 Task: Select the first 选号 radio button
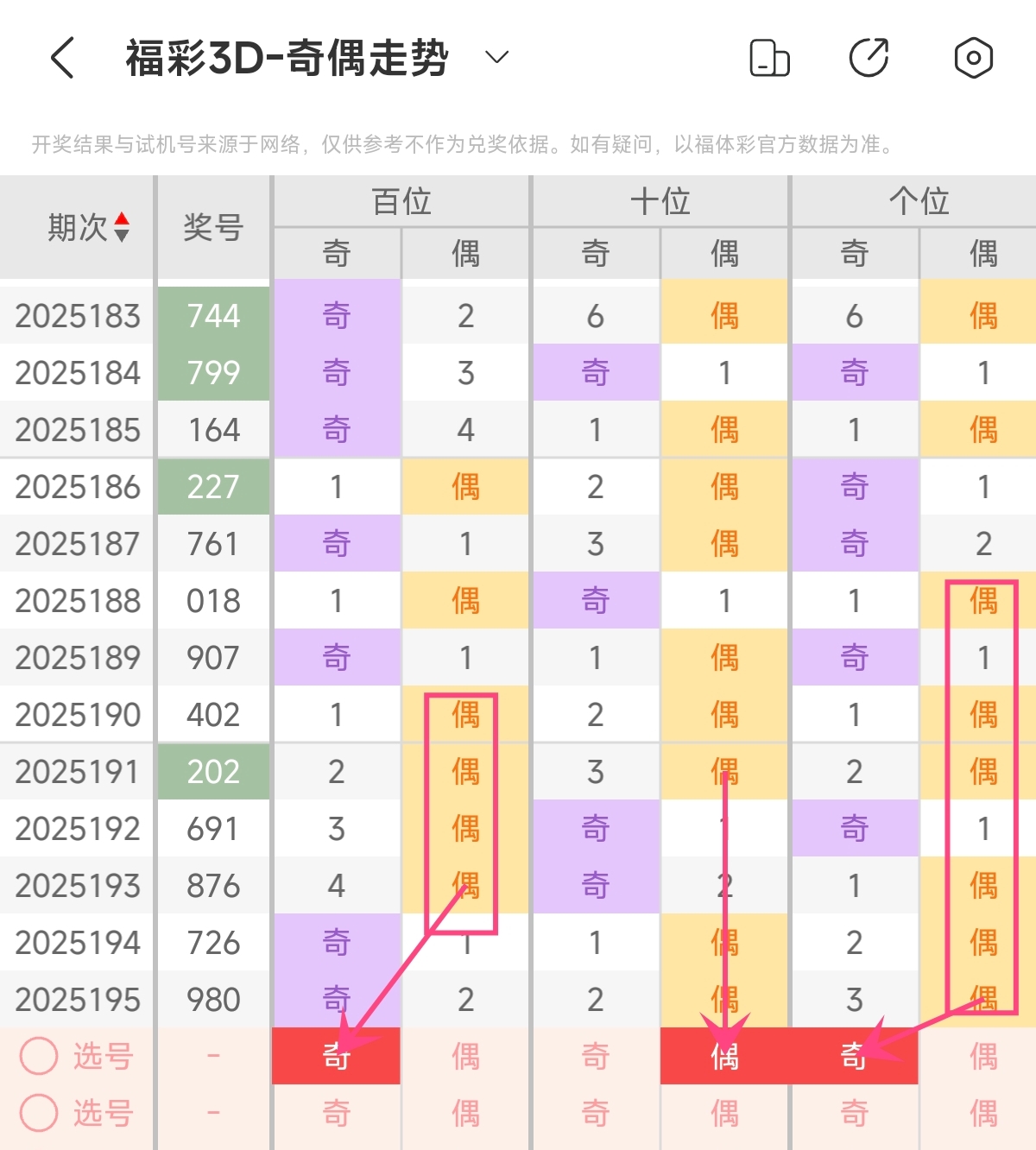(x=39, y=1056)
